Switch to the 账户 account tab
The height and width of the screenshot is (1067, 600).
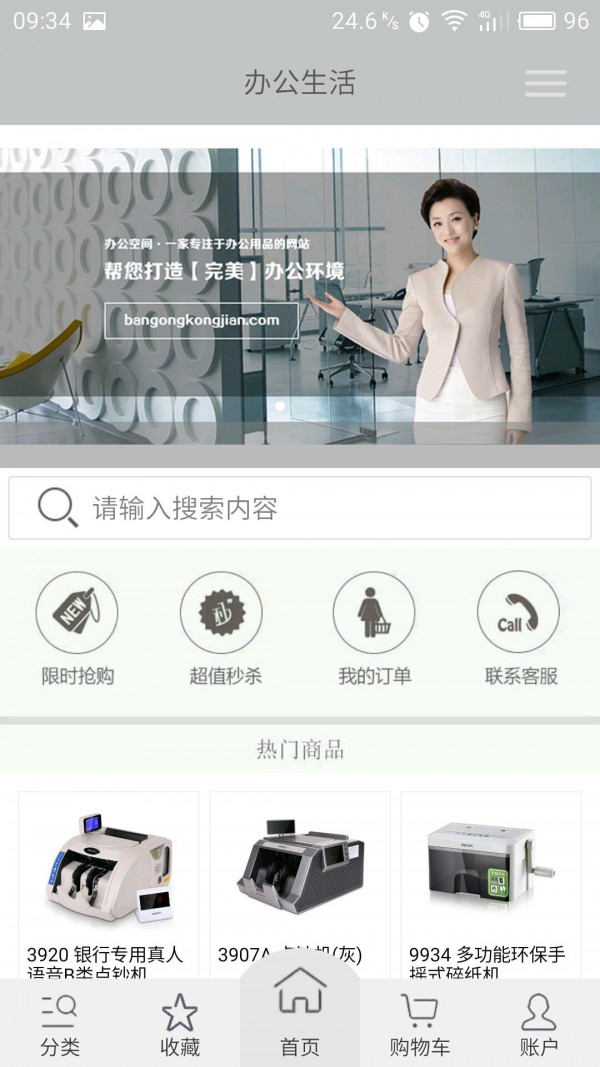coord(539,1025)
